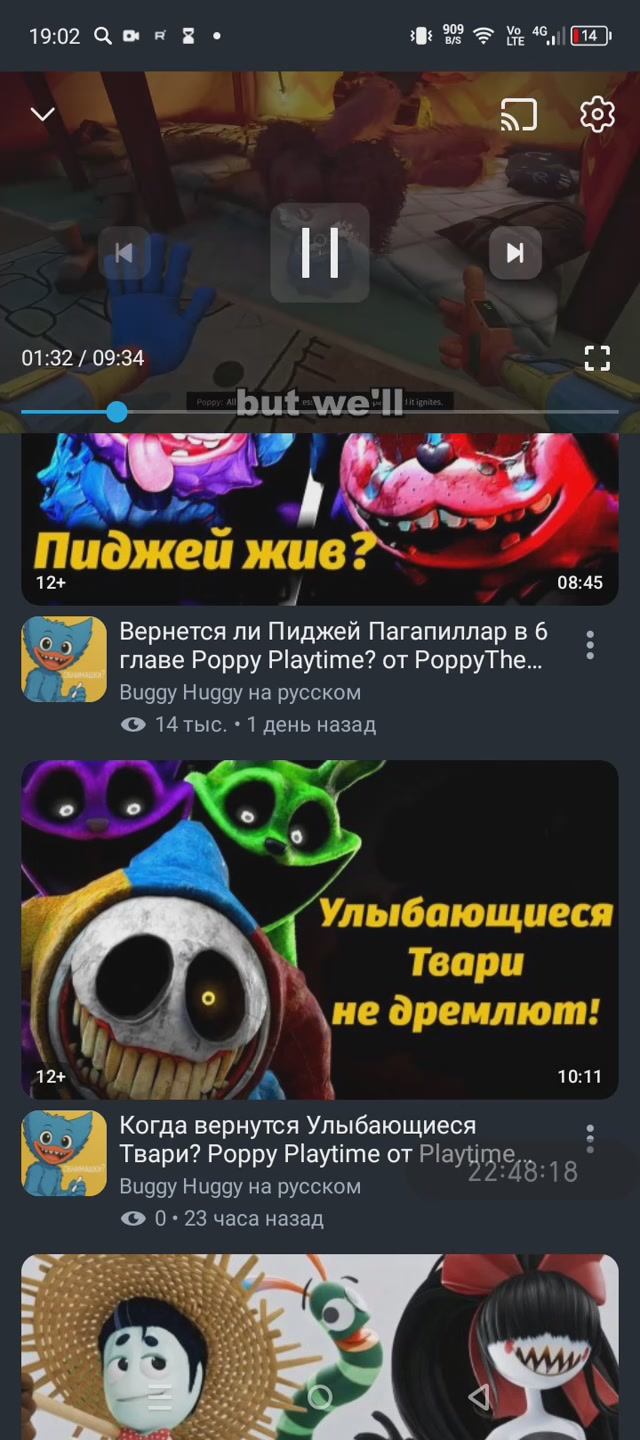Open player settings gear
Image resolution: width=640 pixels, height=1440 pixels.
coord(597,115)
